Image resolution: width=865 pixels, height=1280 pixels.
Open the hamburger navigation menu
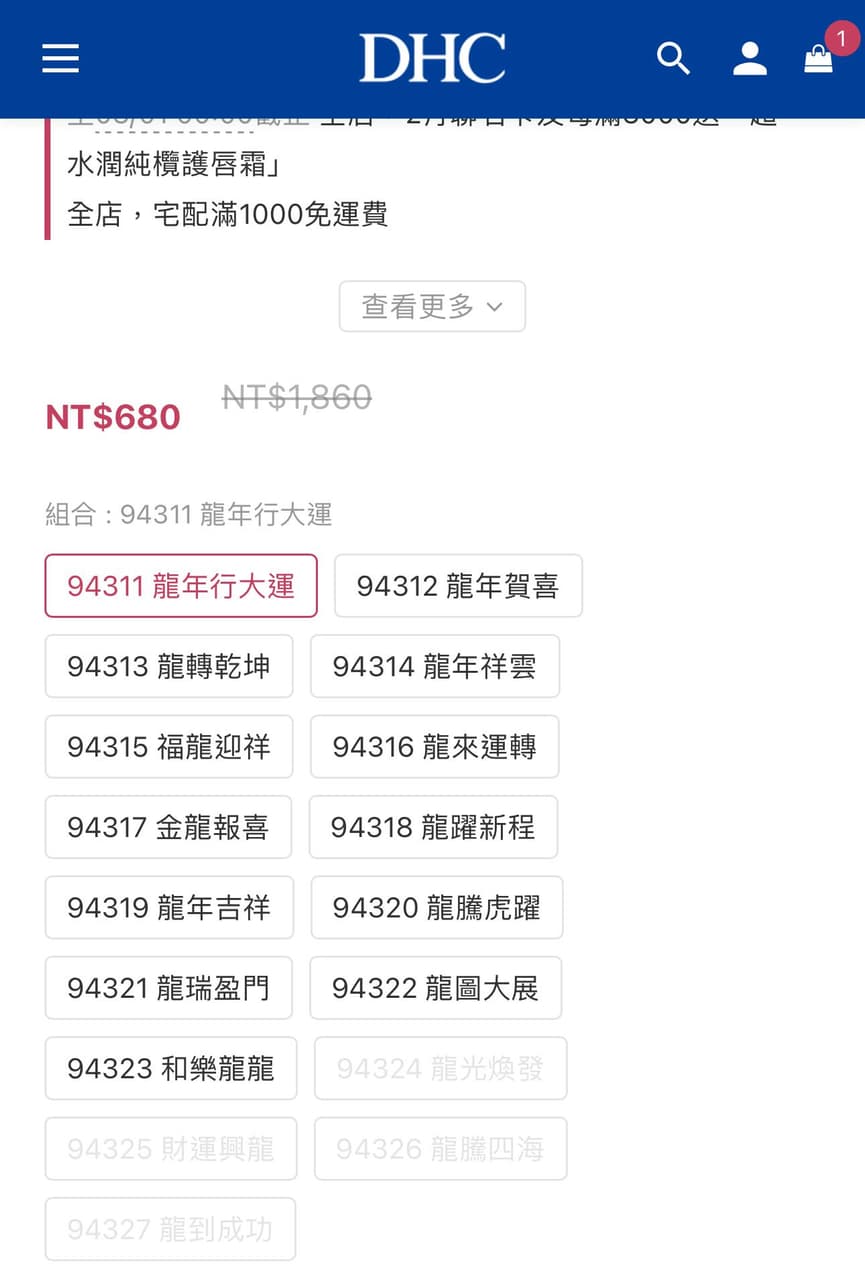[x=60, y=59]
